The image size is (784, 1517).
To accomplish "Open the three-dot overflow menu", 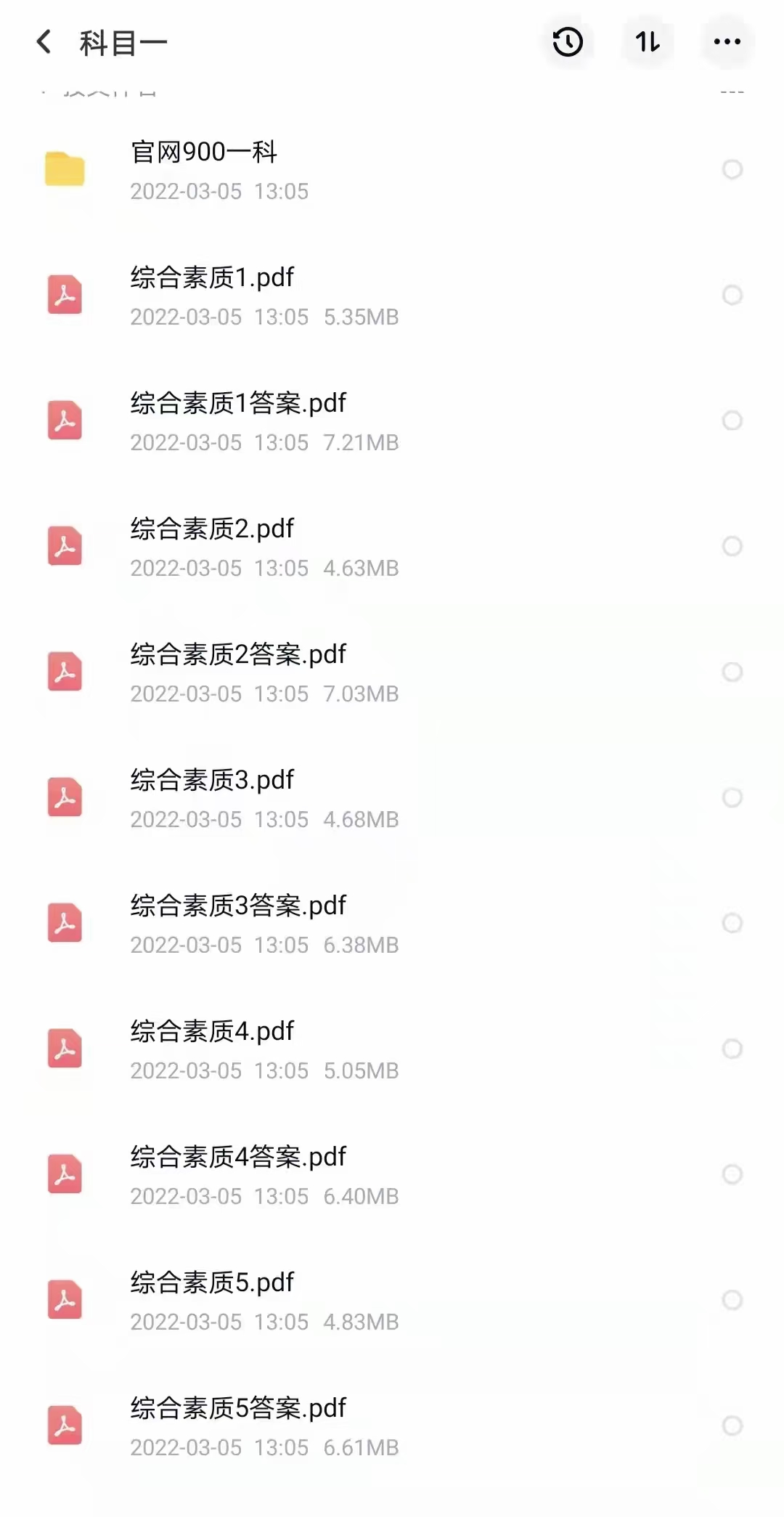I will click(x=727, y=42).
